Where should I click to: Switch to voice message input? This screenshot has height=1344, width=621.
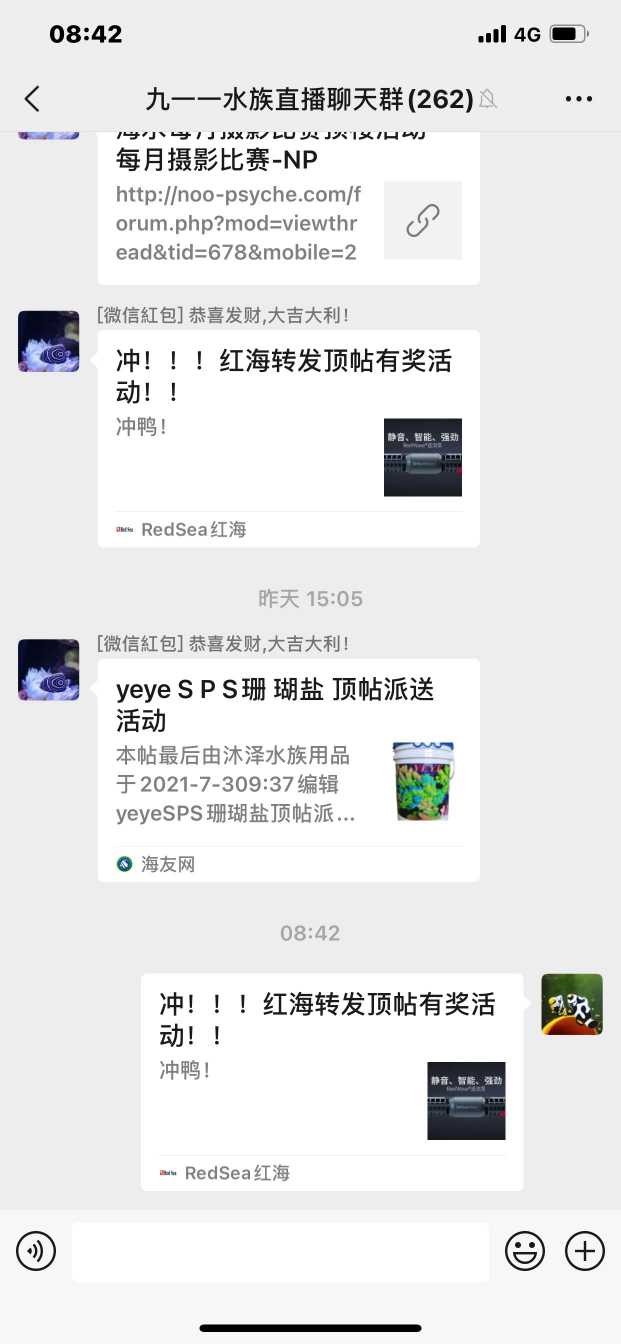click(36, 1251)
